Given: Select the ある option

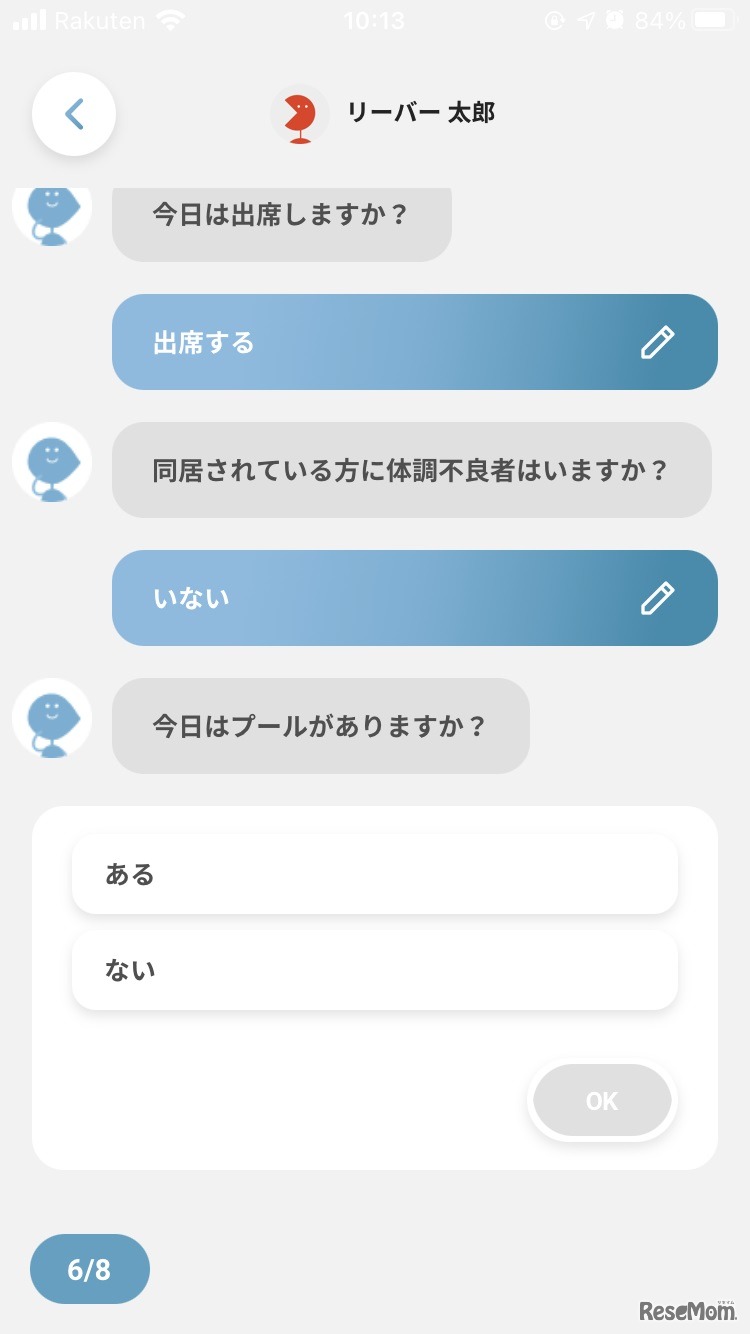Looking at the screenshot, I should [x=375, y=875].
